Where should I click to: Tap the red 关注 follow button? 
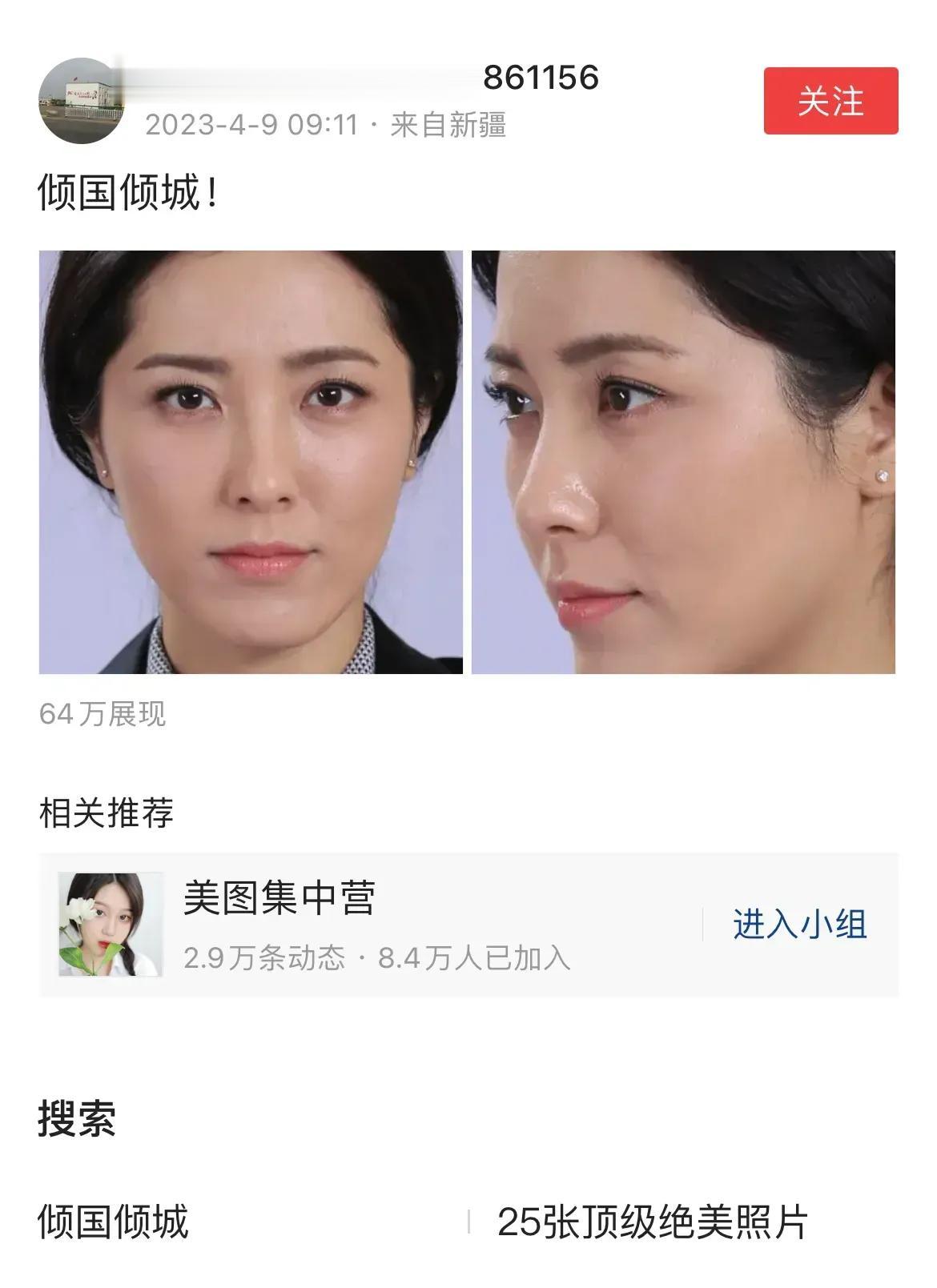830,101
